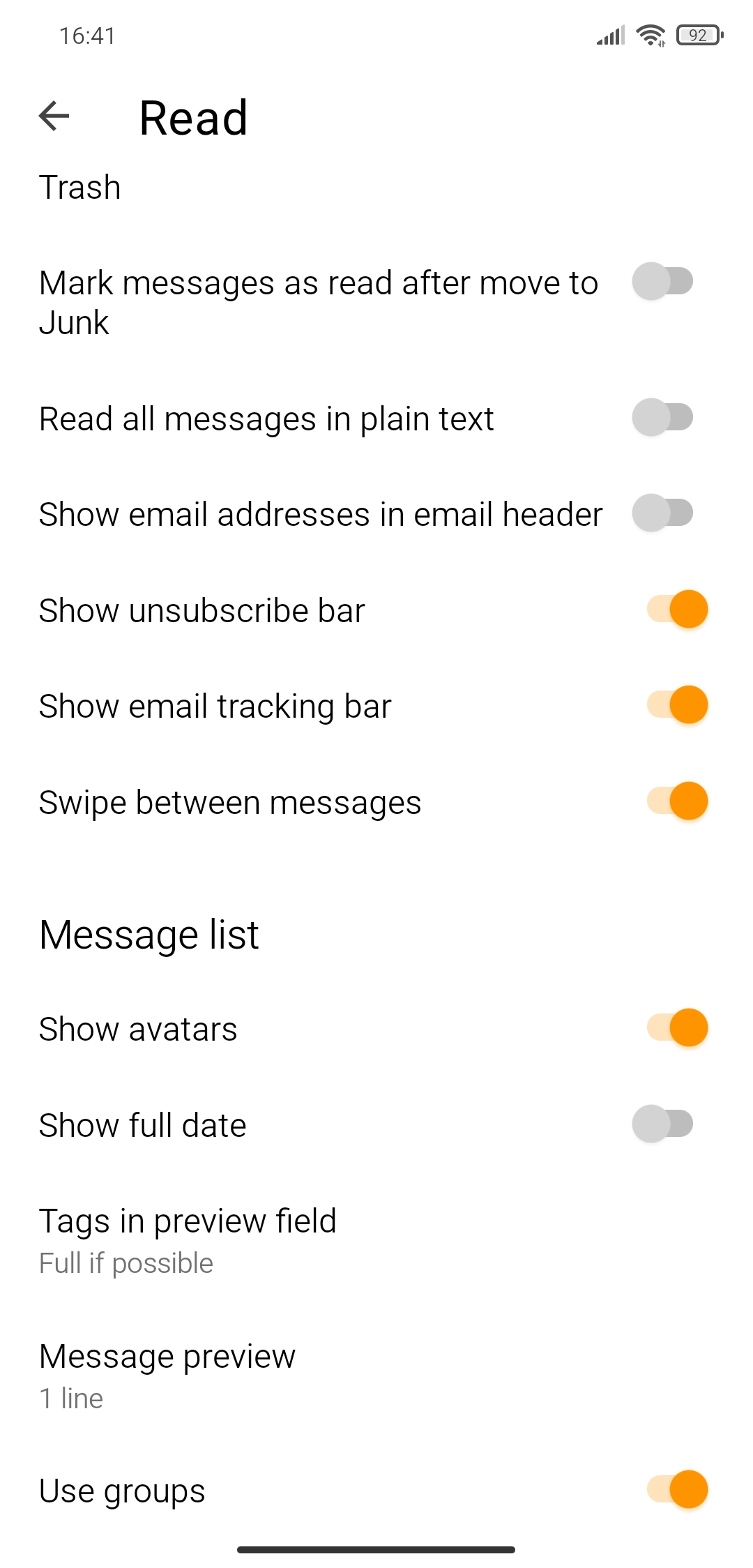Image resolution: width=753 pixels, height=1568 pixels.
Task: Enable show full date
Action: point(662,1124)
